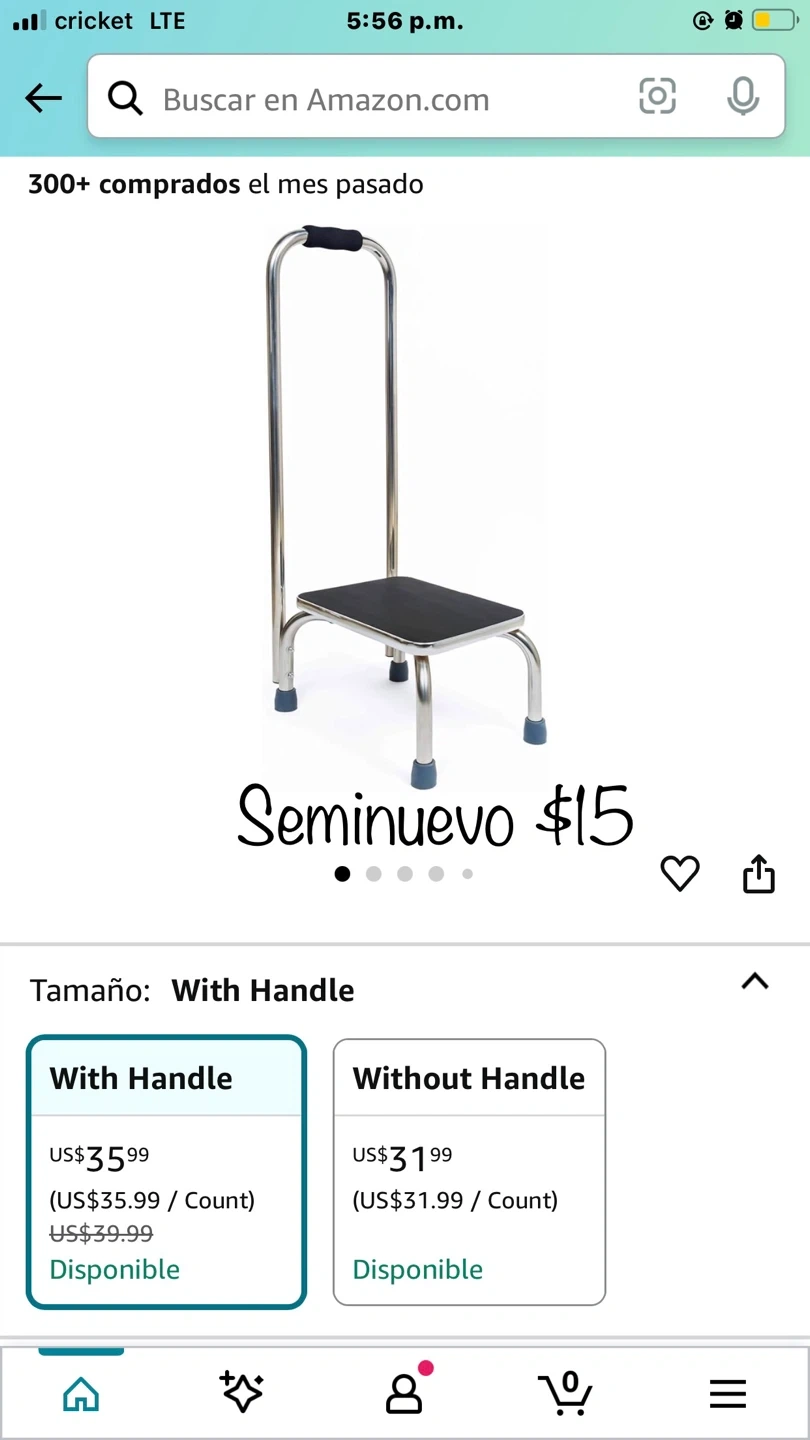Choose the Without Handle option
The image size is (810, 1440).
tap(469, 1172)
